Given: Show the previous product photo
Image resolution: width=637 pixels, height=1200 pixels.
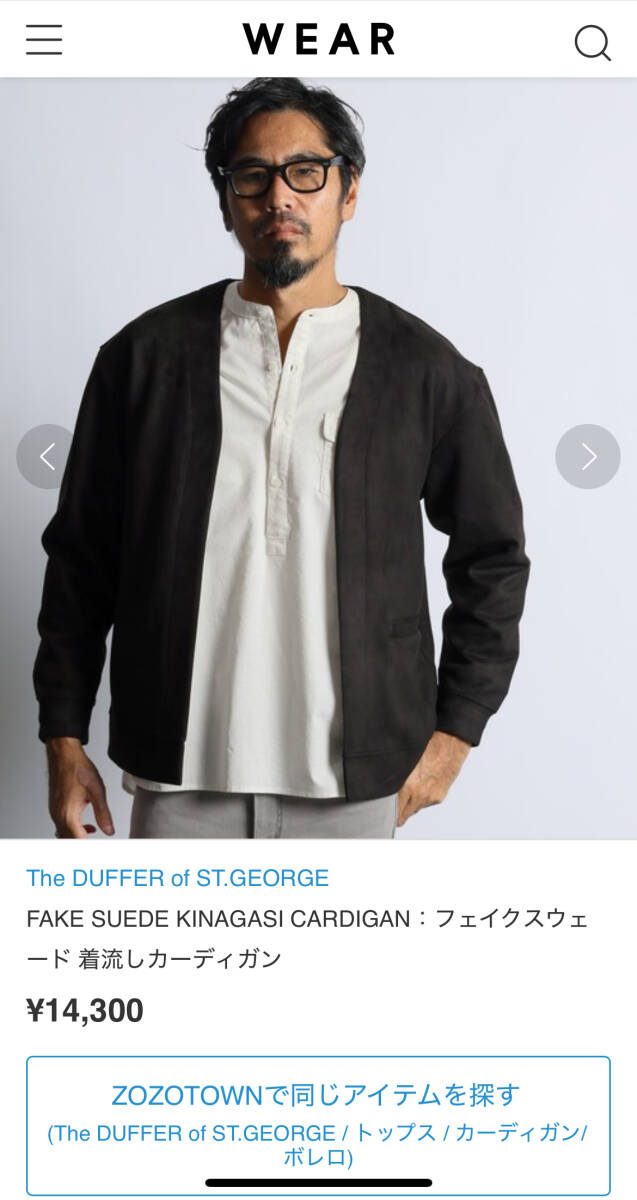Looking at the screenshot, I should coord(48,457).
